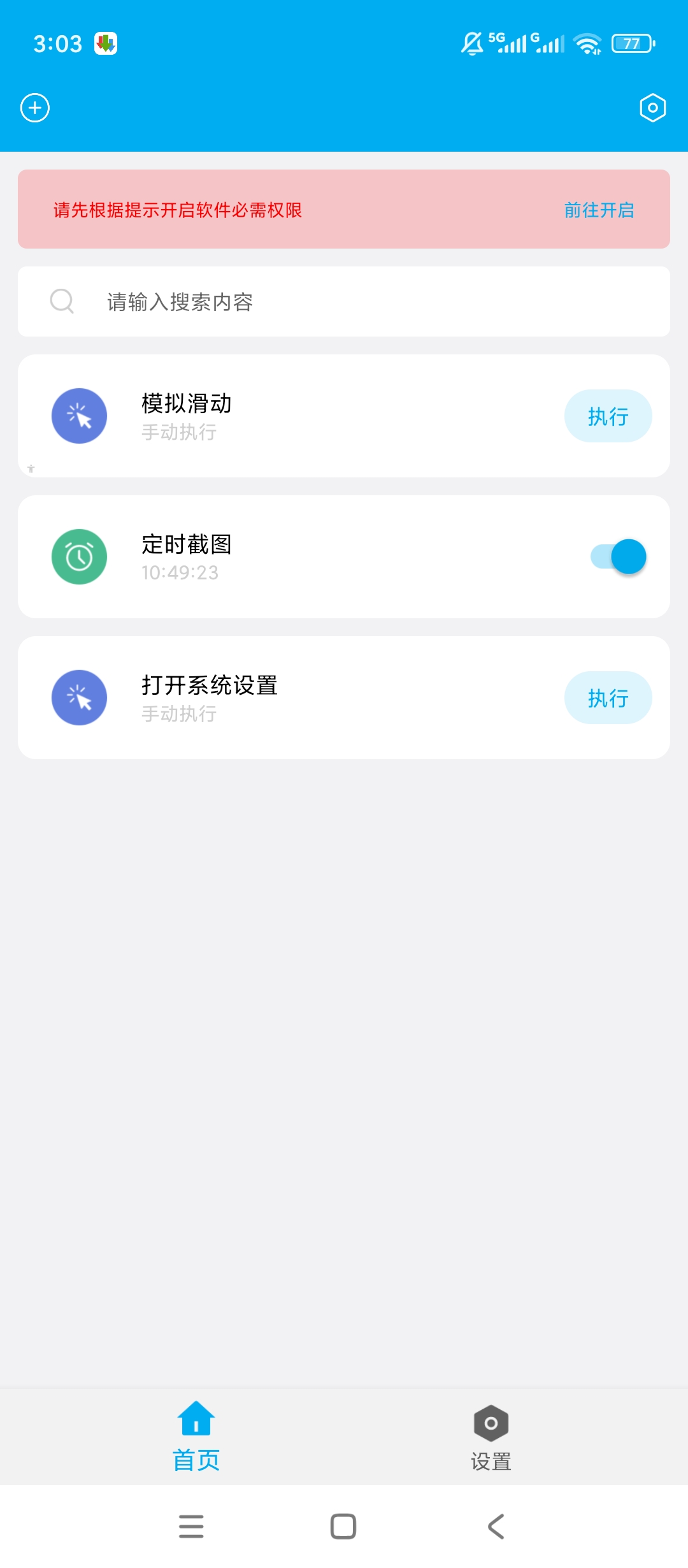Toggle off the 定时截图 switch
This screenshot has width=688, height=1568.
(x=619, y=556)
